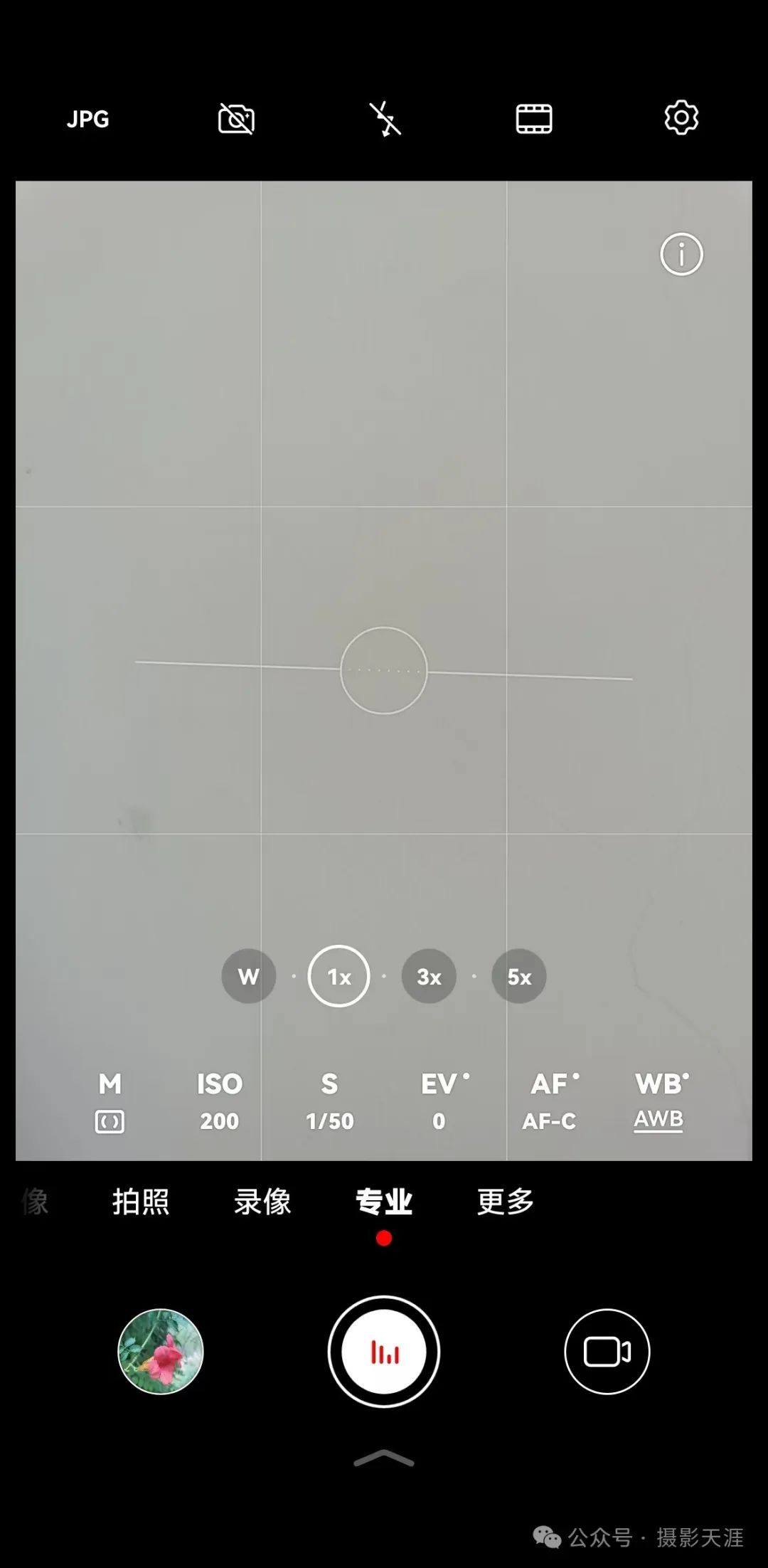The image size is (768, 1568).
Task: Adjust EV exposure compensation
Action: click(x=441, y=1101)
